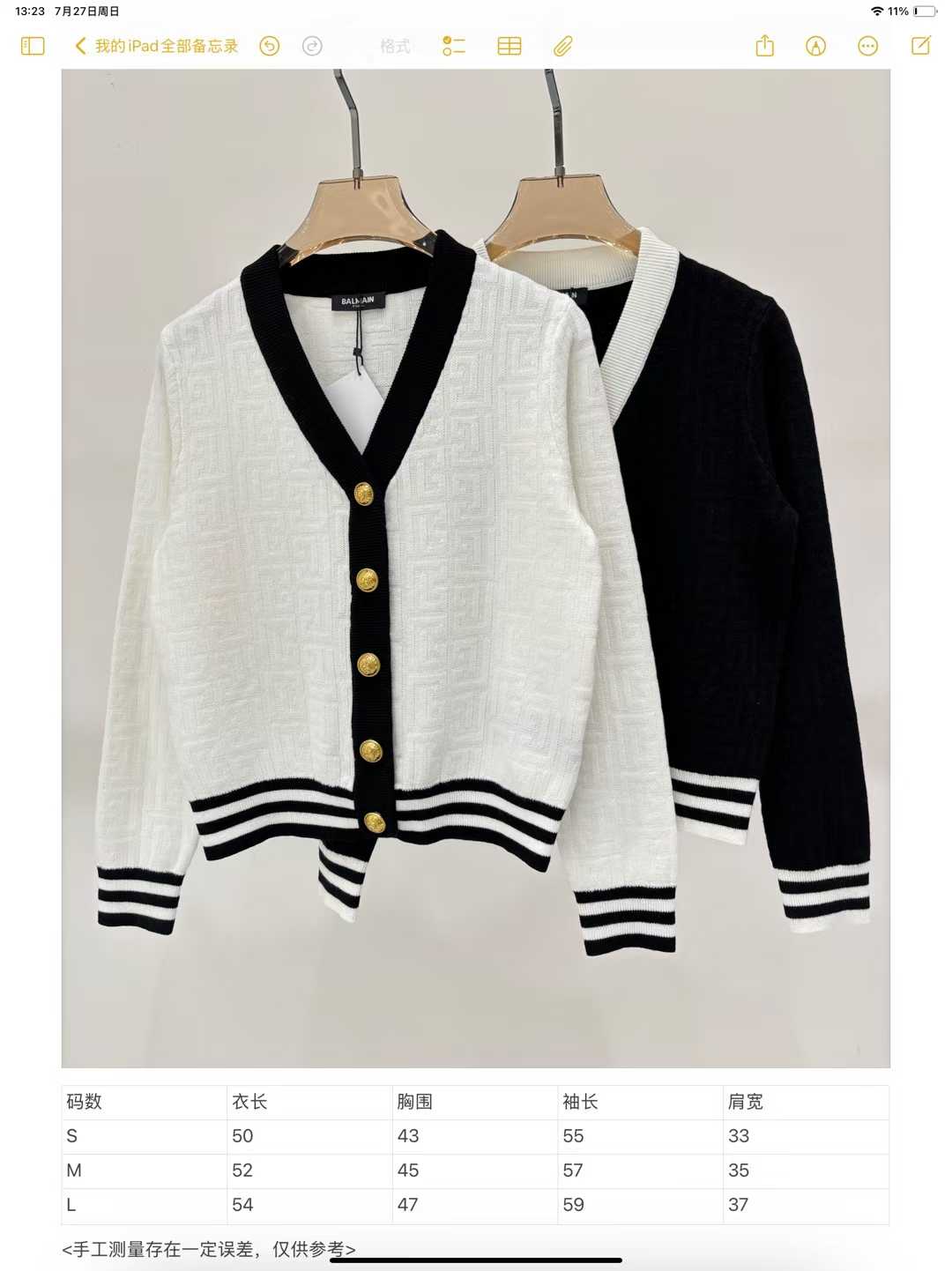Insert a checklist
Viewport: 952px width, 1271px height.
click(454, 46)
